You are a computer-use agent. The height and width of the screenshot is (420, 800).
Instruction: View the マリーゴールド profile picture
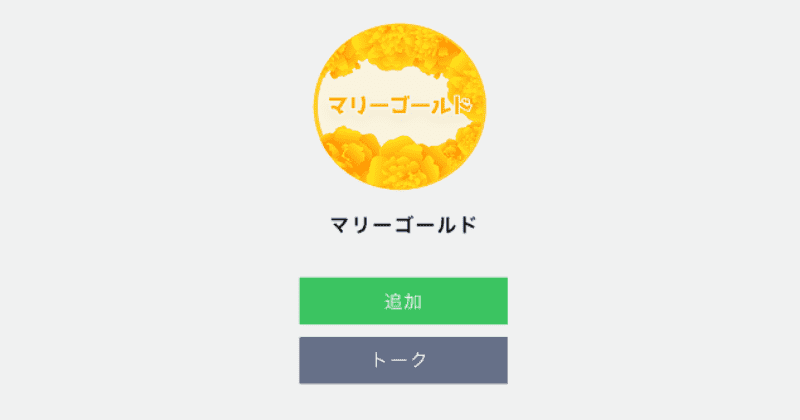[400, 106]
